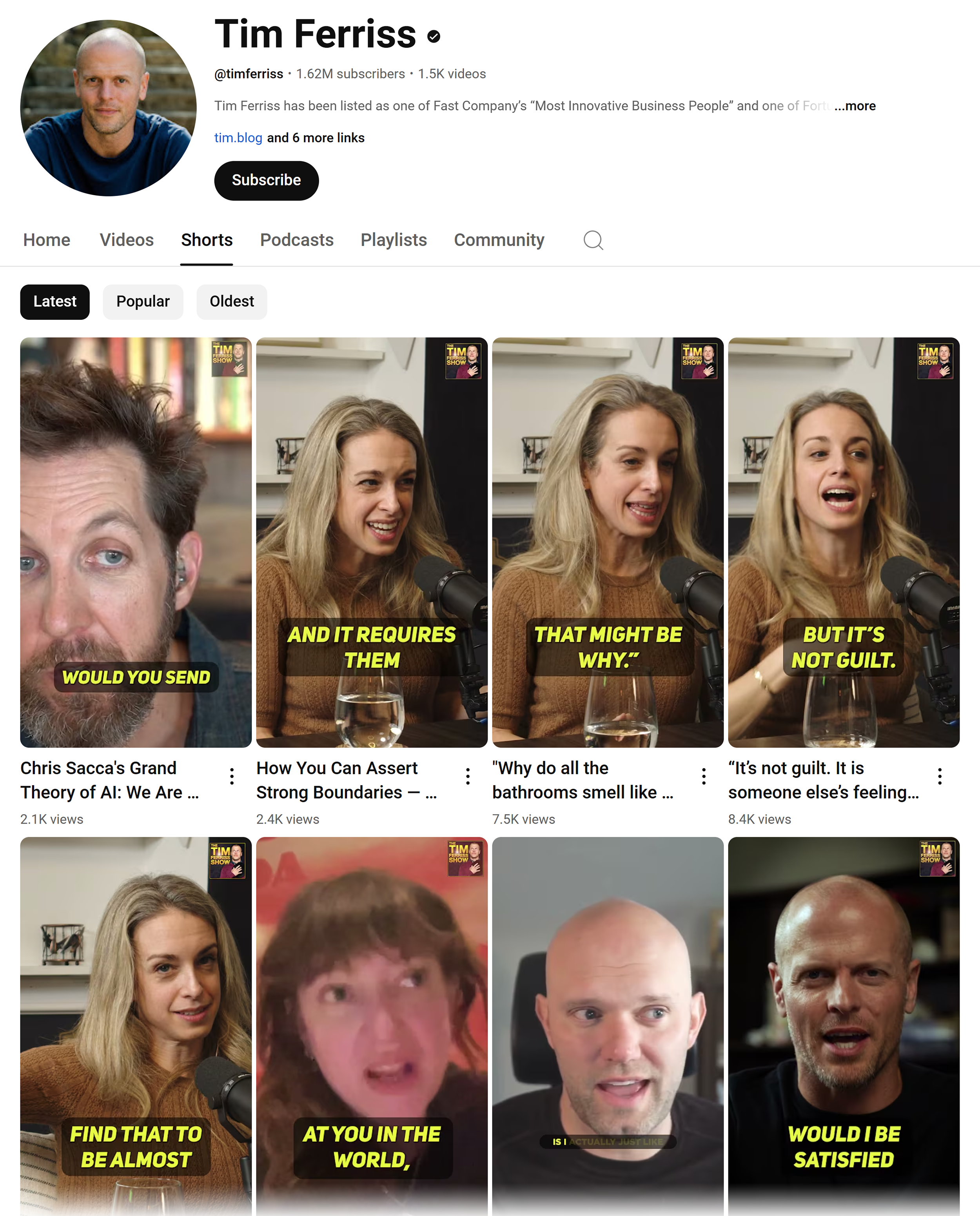
Task: Play the "It's not guilt" short
Action: [843, 542]
